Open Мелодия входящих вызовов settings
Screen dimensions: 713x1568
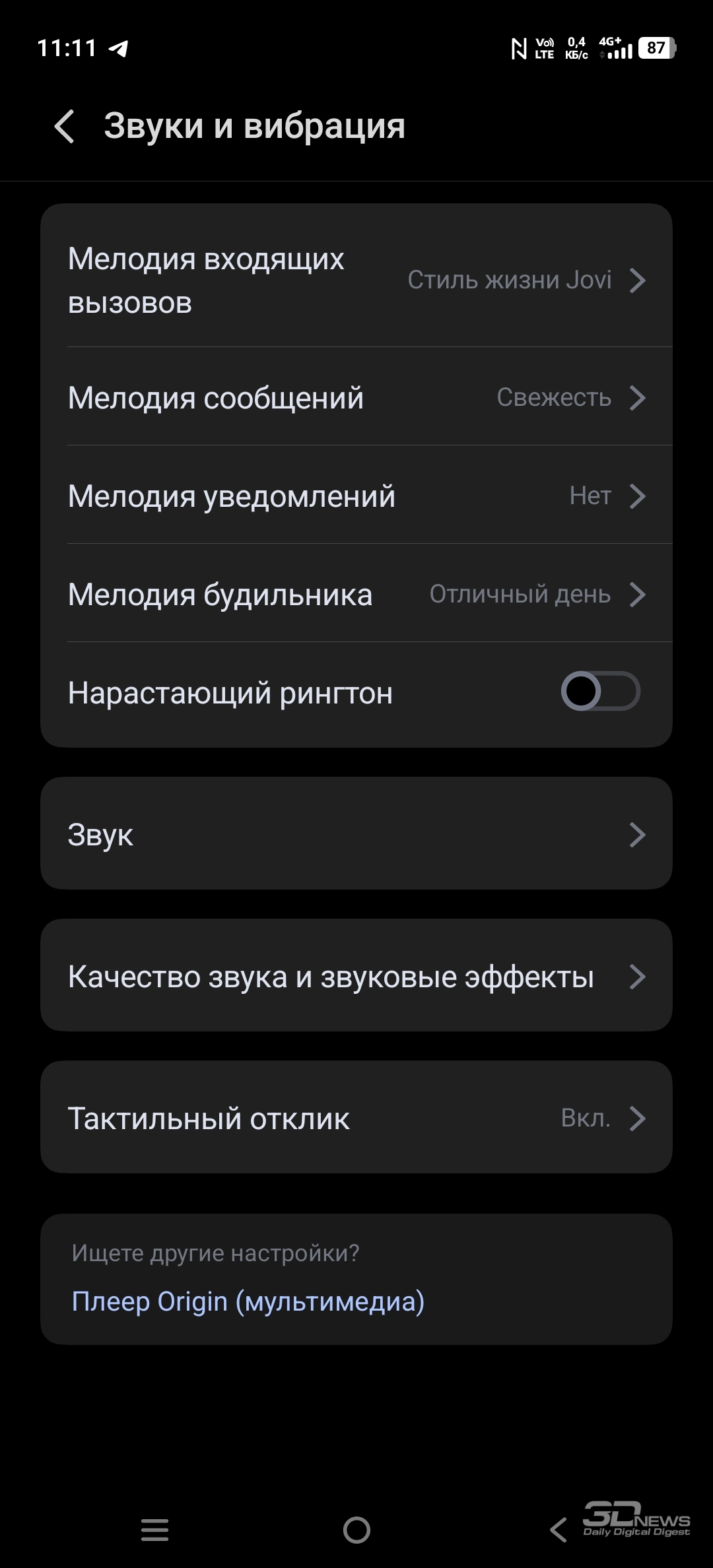356,280
